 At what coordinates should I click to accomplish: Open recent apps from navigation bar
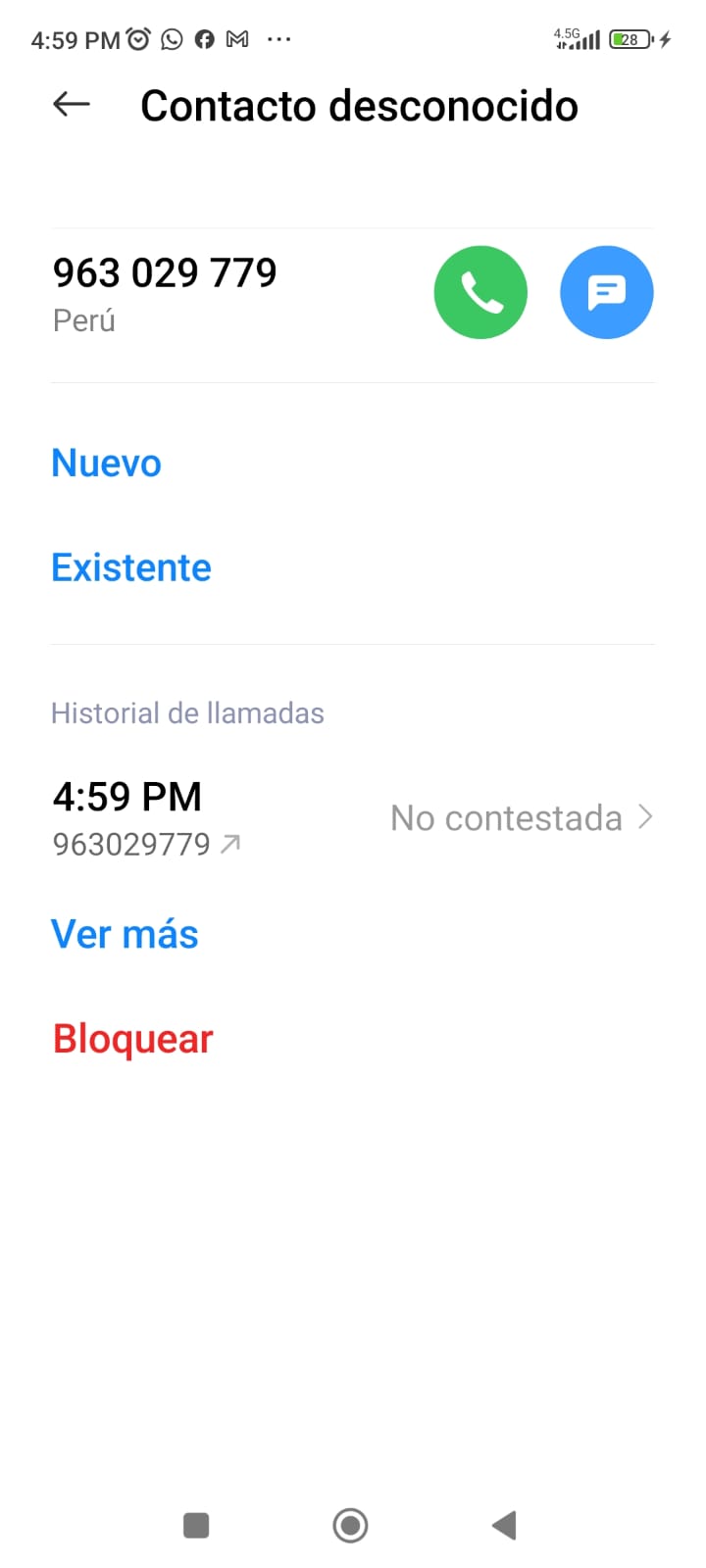pos(196,1525)
